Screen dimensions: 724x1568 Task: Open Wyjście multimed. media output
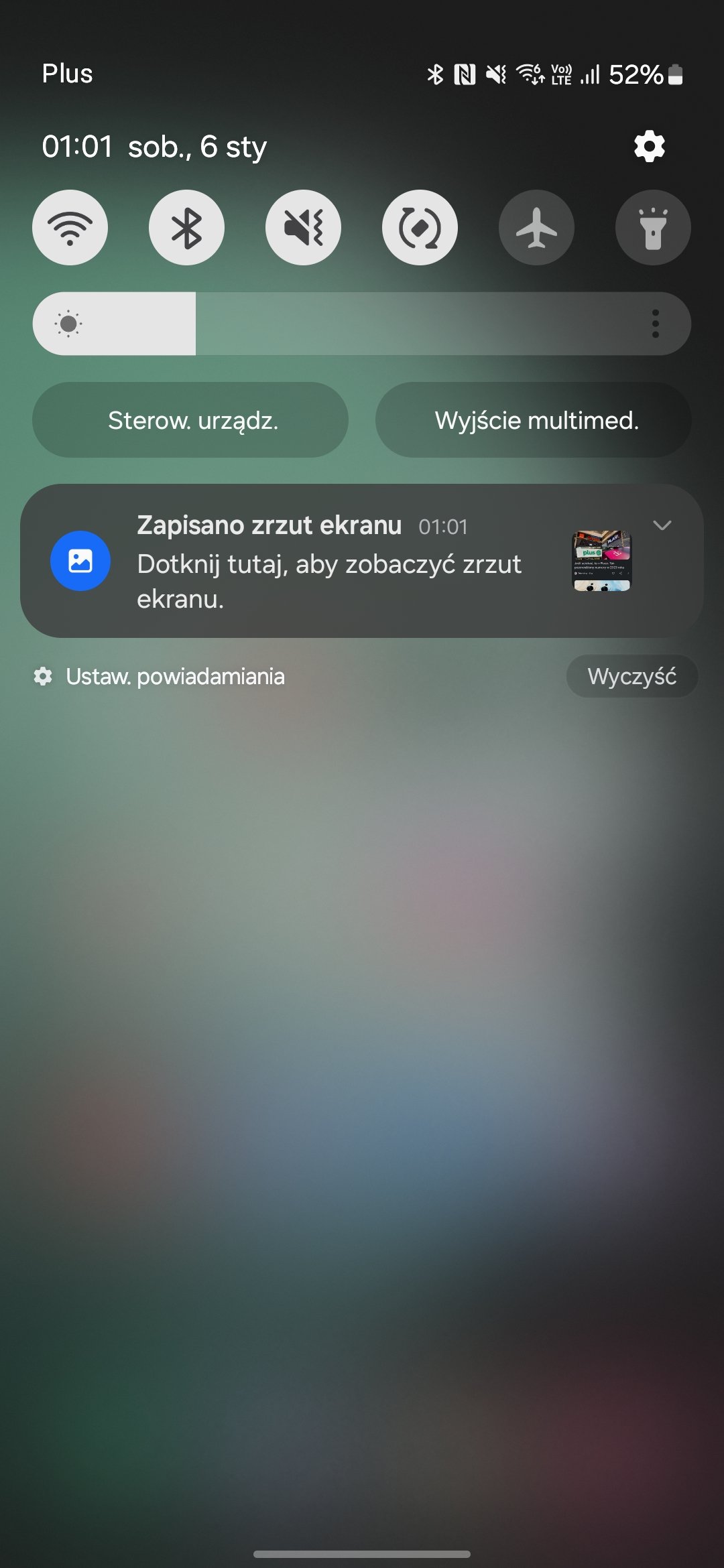pyautogui.click(x=534, y=420)
